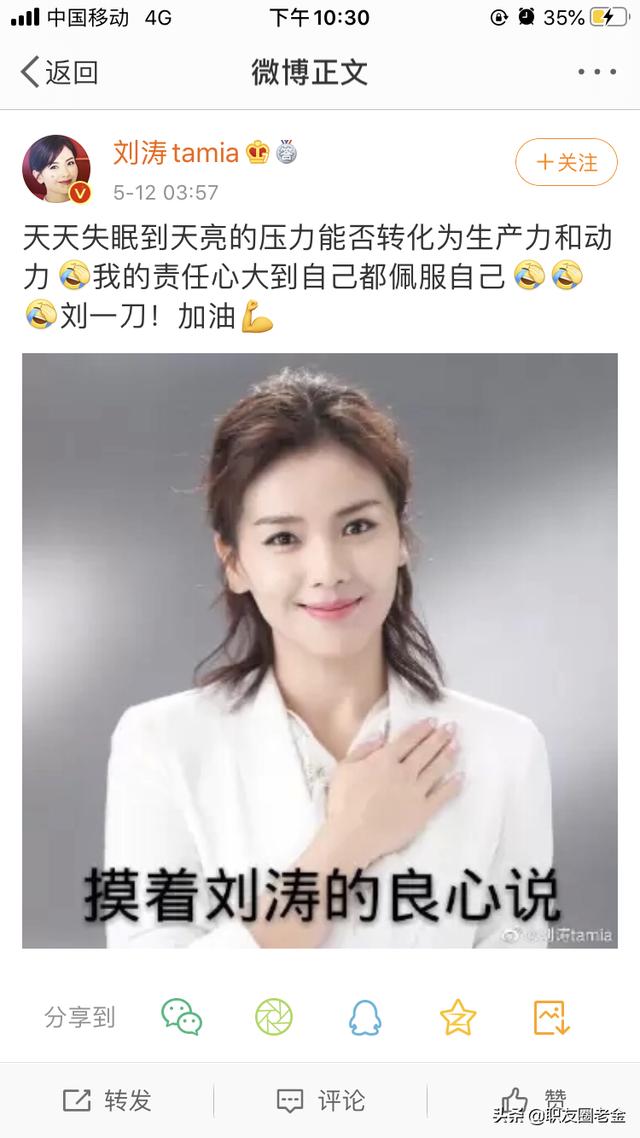The height and width of the screenshot is (1138, 640).
Task: Share the post to WeChat
Action: (x=182, y=1017)
